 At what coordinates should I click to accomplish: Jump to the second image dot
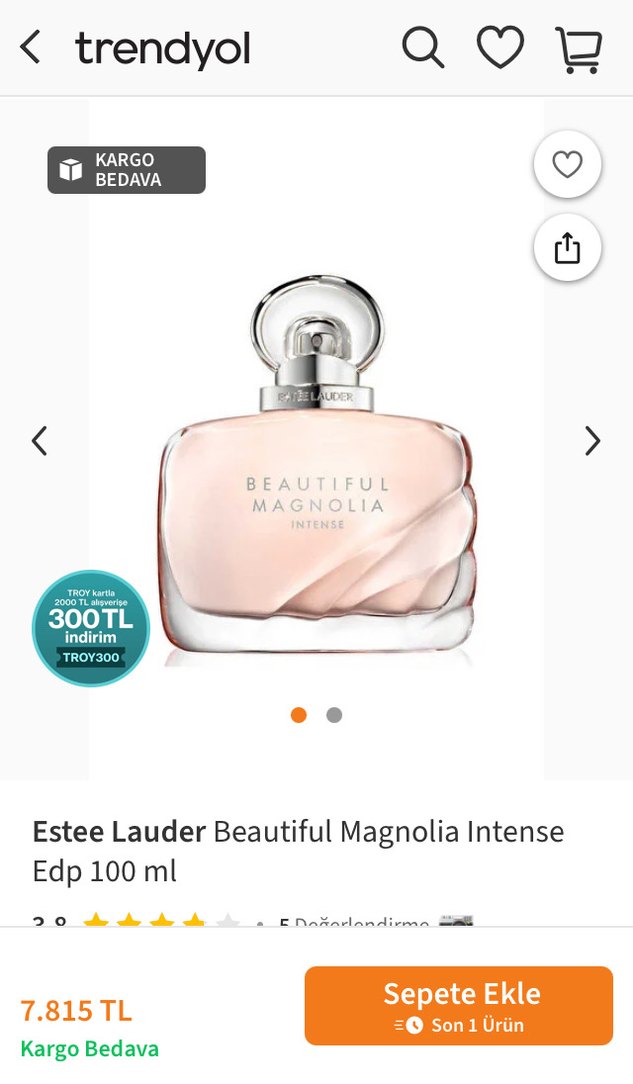coord(334,715)
